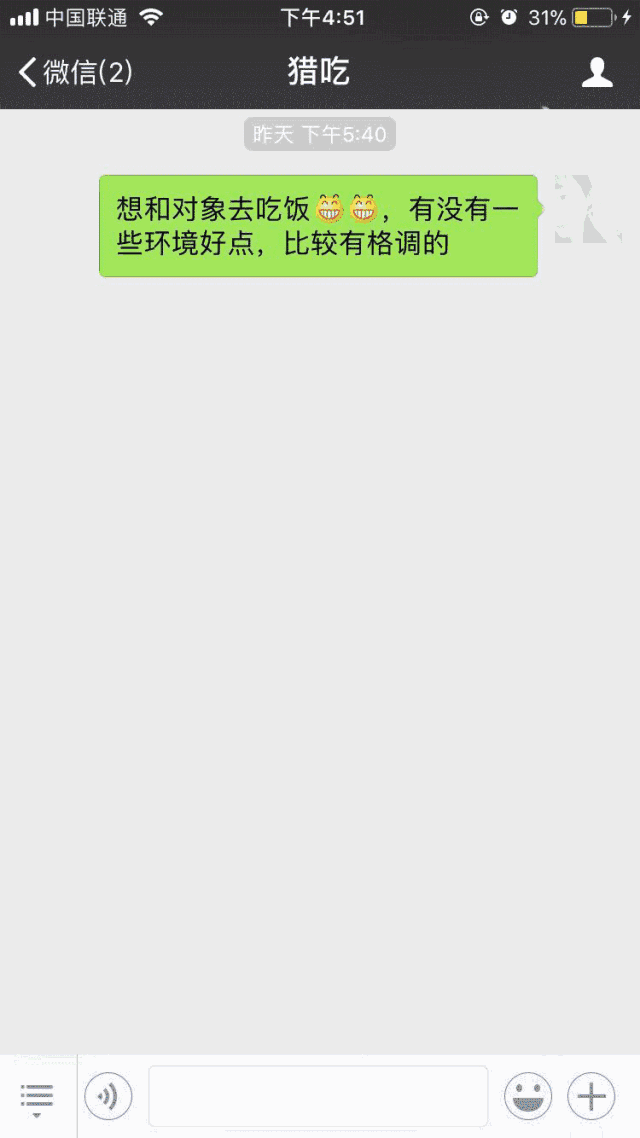Tap the sender's avatar beside the message
The image size is (640, 1138).
(588, 209)
